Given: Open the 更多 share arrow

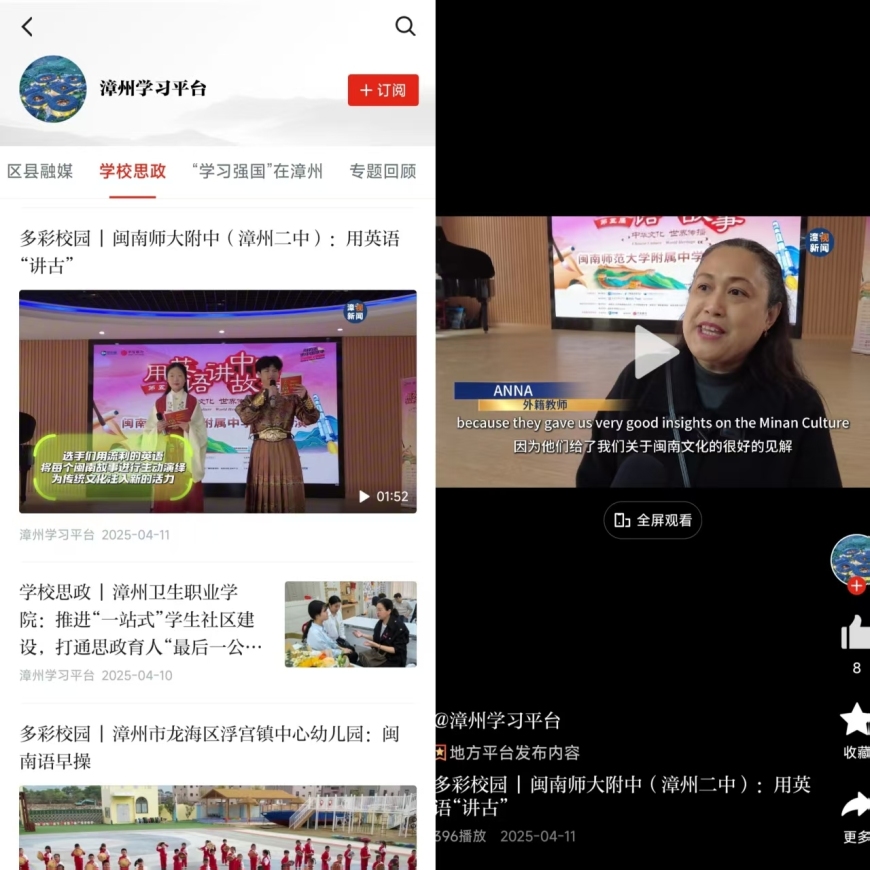Looking at the screenshot, I should tap(855, 806).
